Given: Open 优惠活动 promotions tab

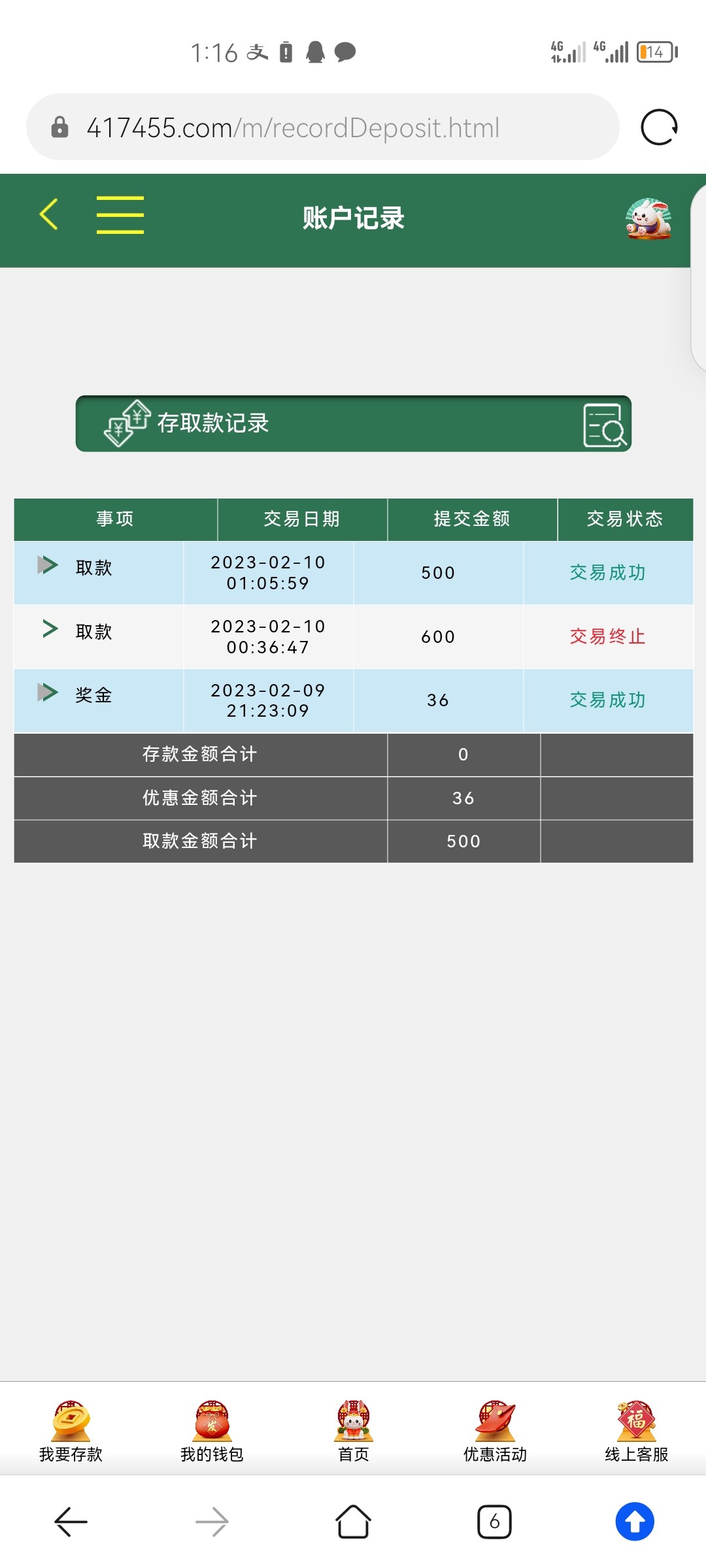Looking at the screenshot, I should 495,1430.
